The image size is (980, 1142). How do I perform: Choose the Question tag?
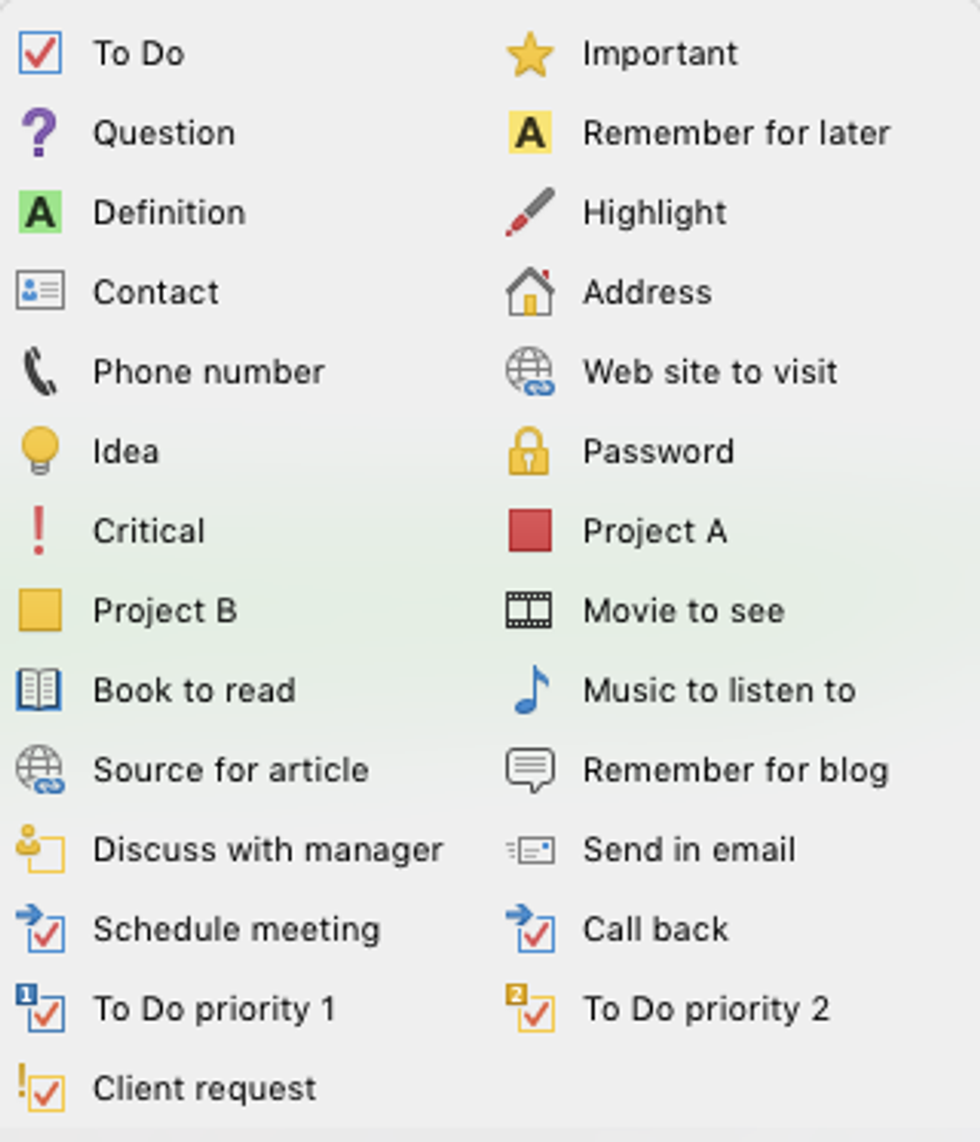163,133
